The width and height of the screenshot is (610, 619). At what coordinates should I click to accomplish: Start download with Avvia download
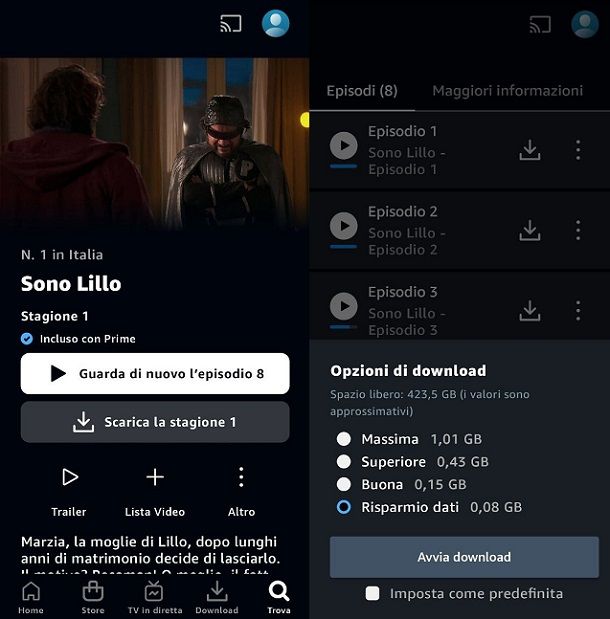tap(464, 557)
